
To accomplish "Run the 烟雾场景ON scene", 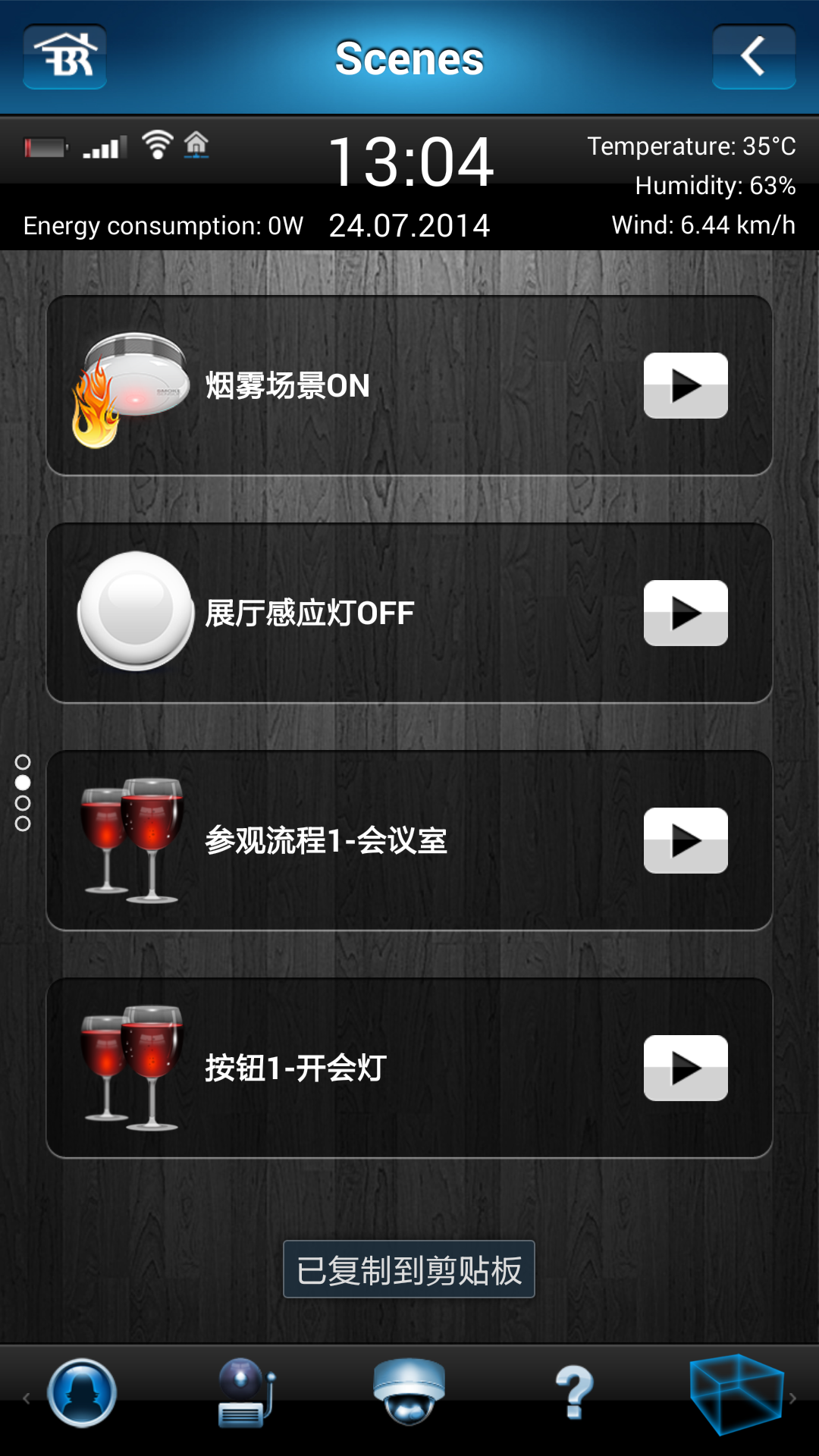I will click(x=686, y=385).
